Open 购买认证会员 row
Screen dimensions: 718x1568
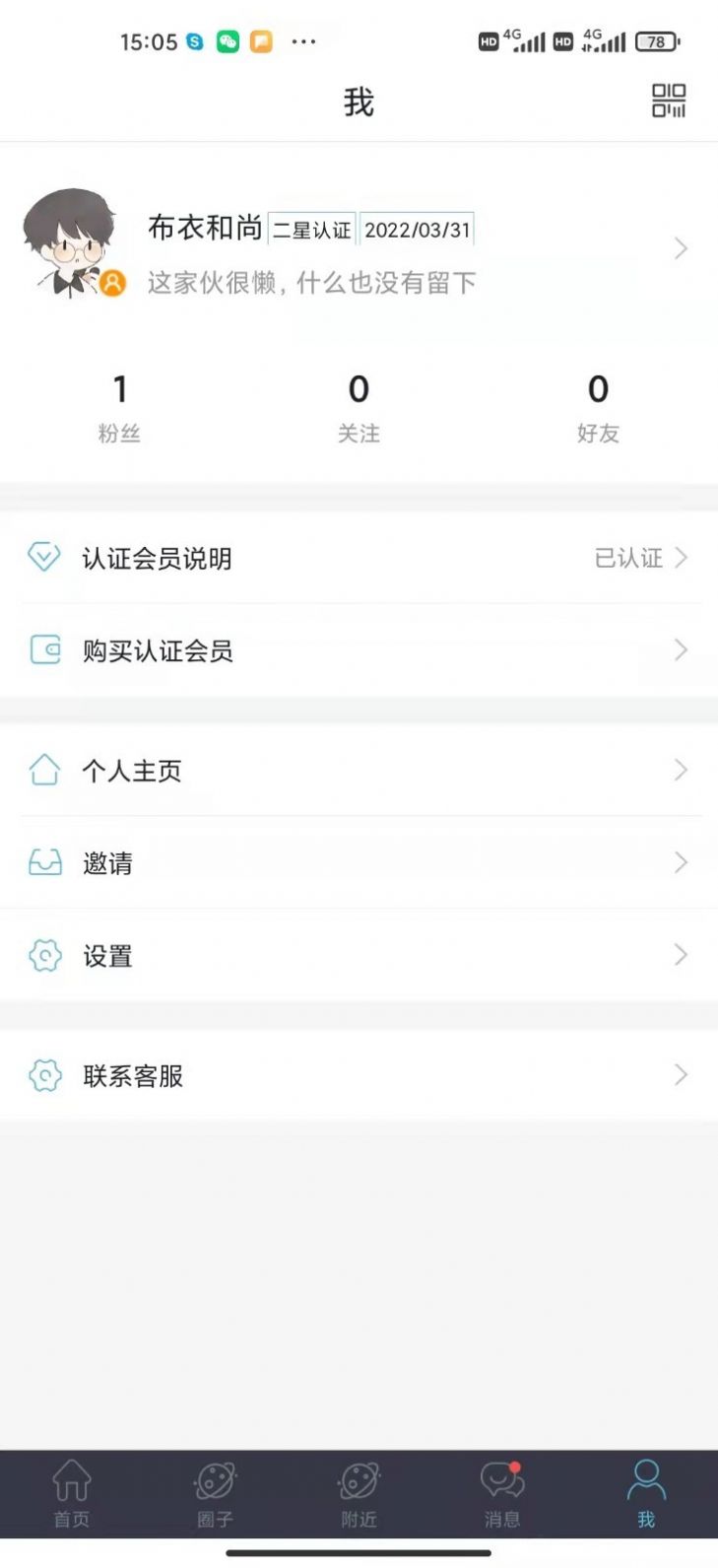(359, 650)
